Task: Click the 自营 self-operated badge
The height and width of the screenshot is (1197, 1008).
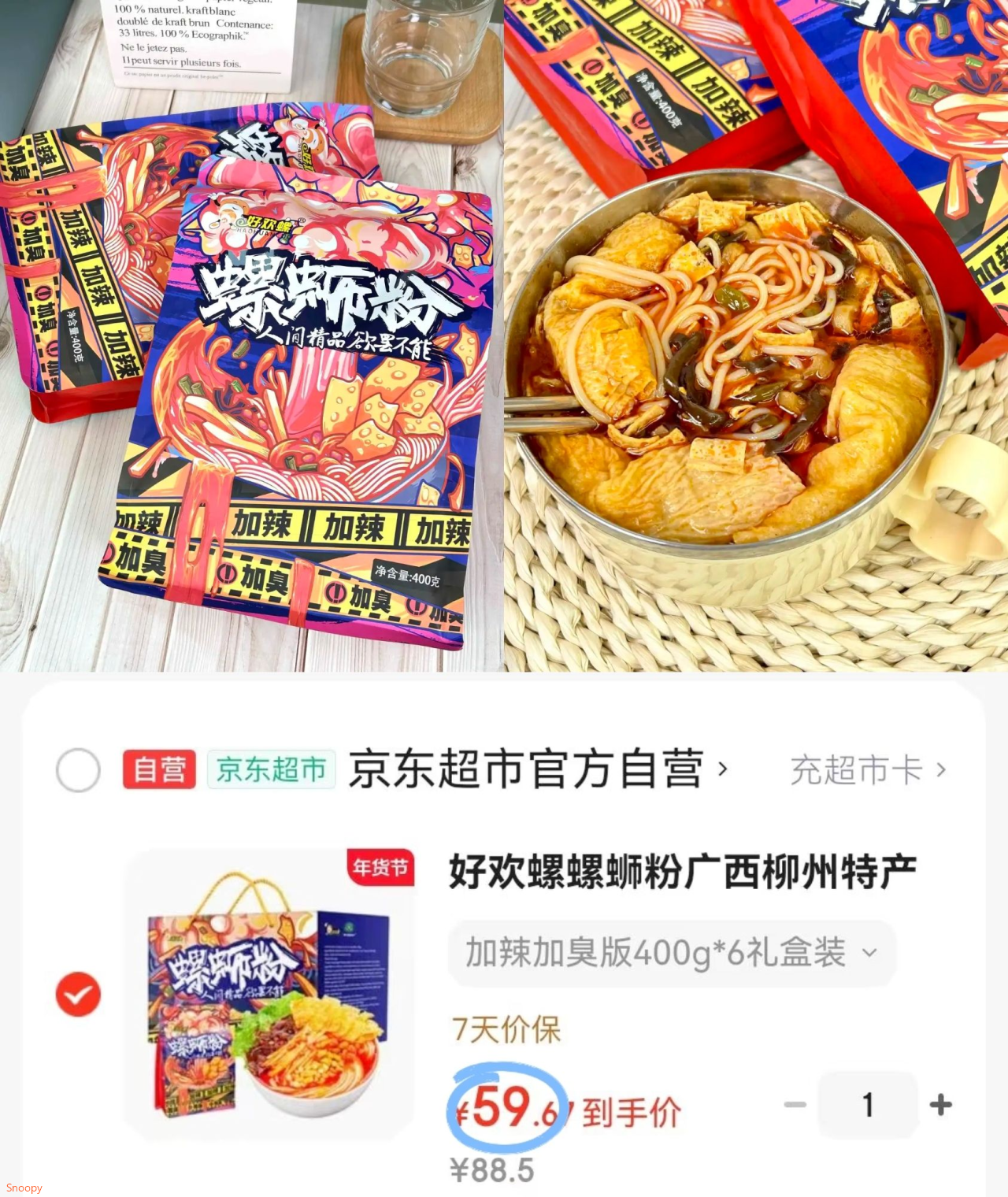Action: tap(157, 769)
